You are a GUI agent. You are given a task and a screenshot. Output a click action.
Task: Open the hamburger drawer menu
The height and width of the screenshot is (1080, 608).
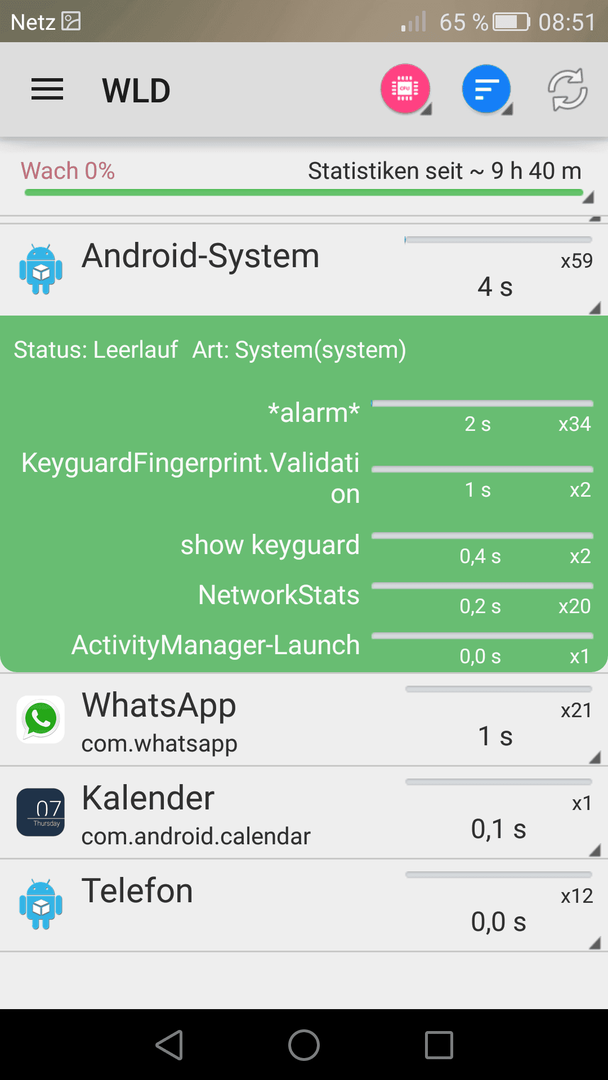click(48, 90)
